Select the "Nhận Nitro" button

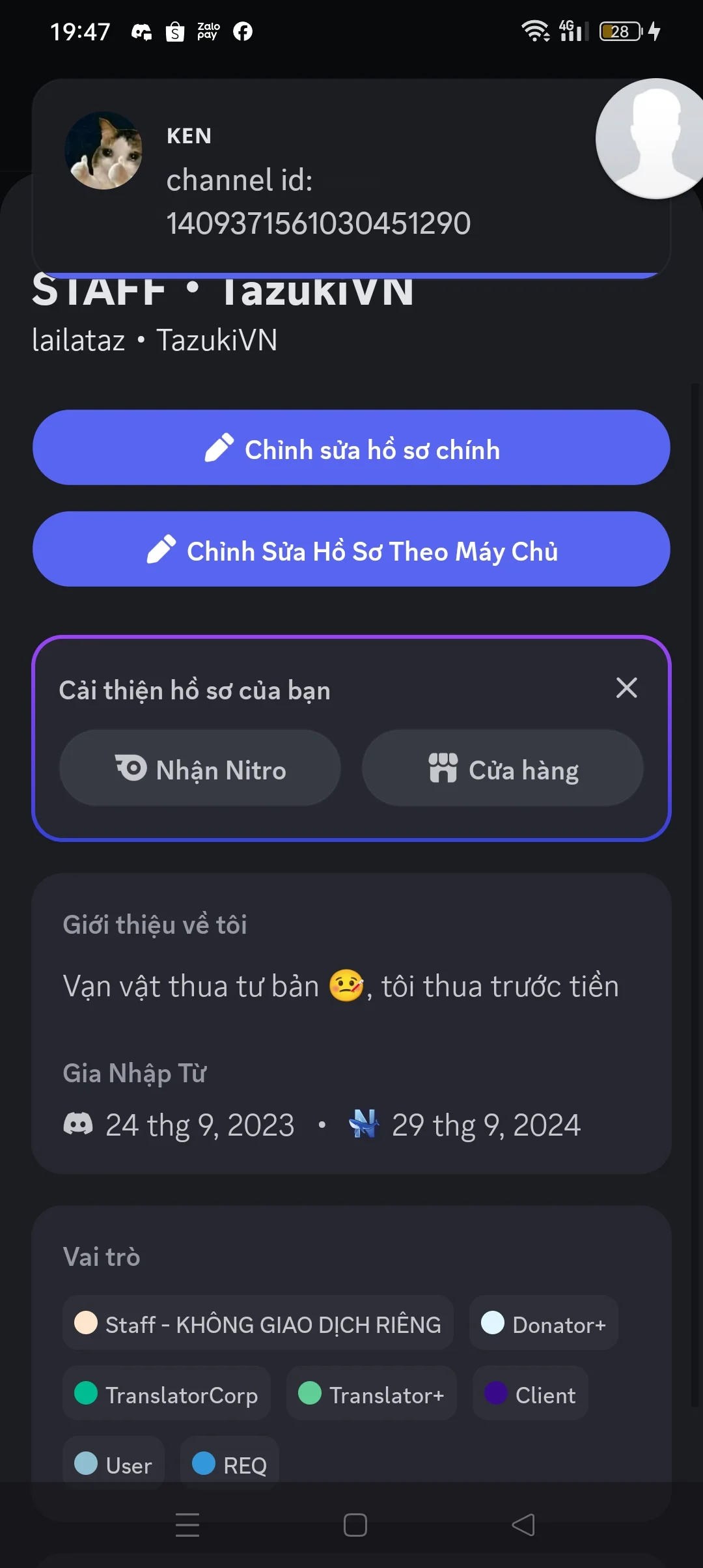(200, 768)
